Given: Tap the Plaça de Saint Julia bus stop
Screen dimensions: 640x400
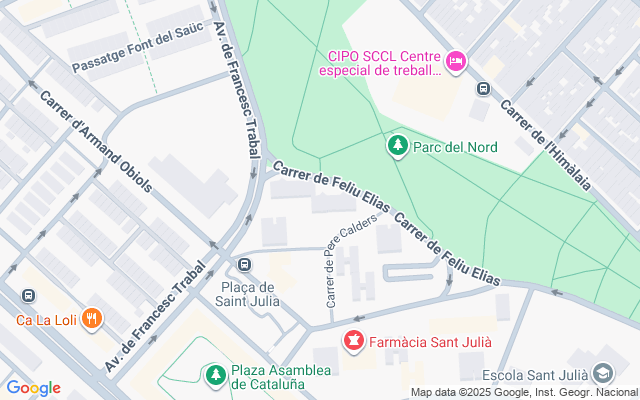Looking at the screenshot, I should 244,266.
